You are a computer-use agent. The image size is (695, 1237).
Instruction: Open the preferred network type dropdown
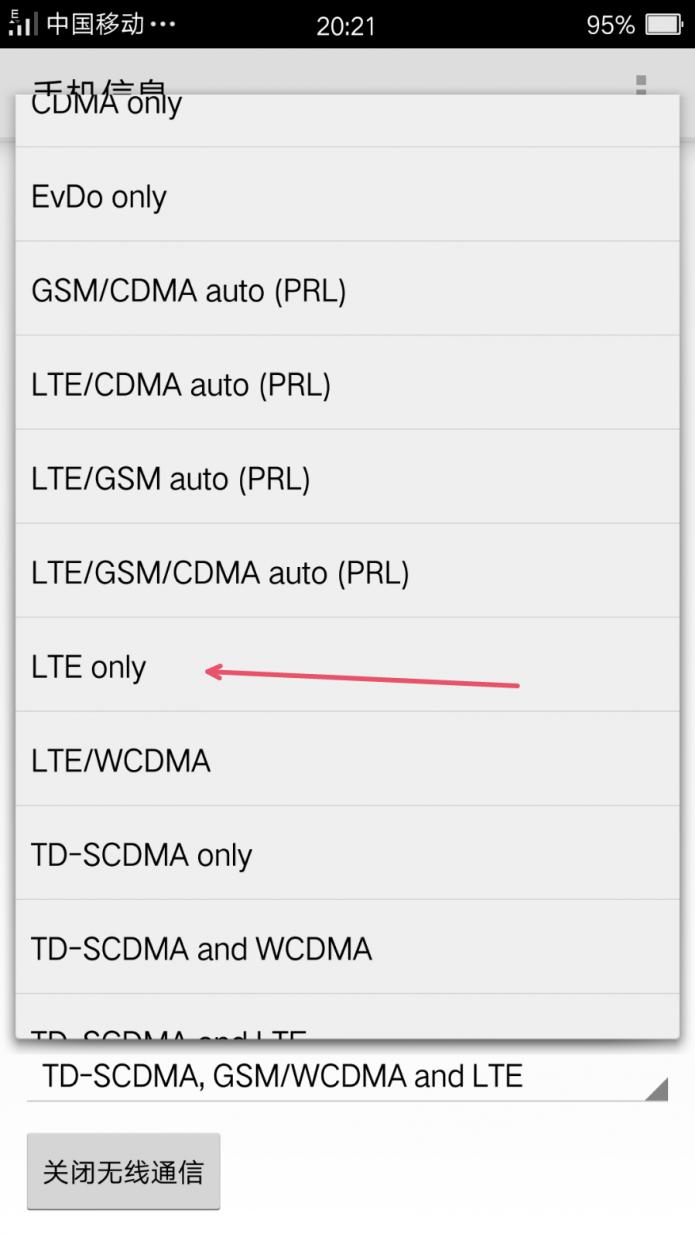346,1077
